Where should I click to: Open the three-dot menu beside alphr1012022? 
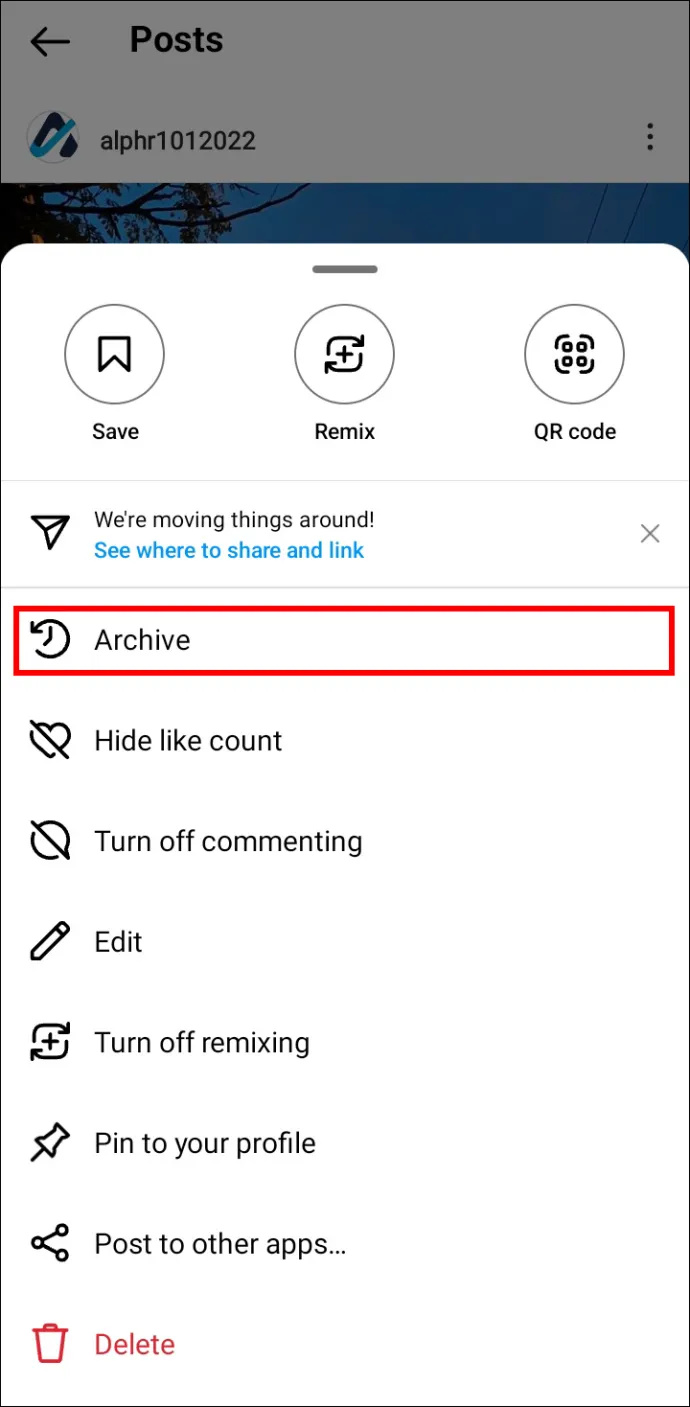coord(650,136)
